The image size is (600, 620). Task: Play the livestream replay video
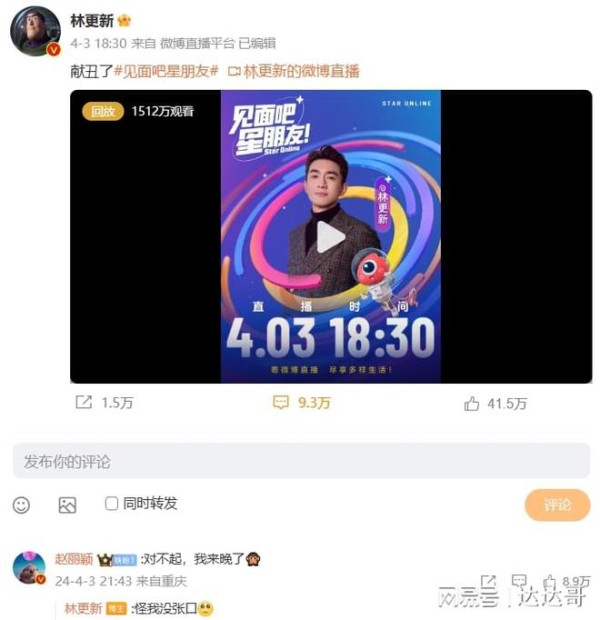pos(330,237)
